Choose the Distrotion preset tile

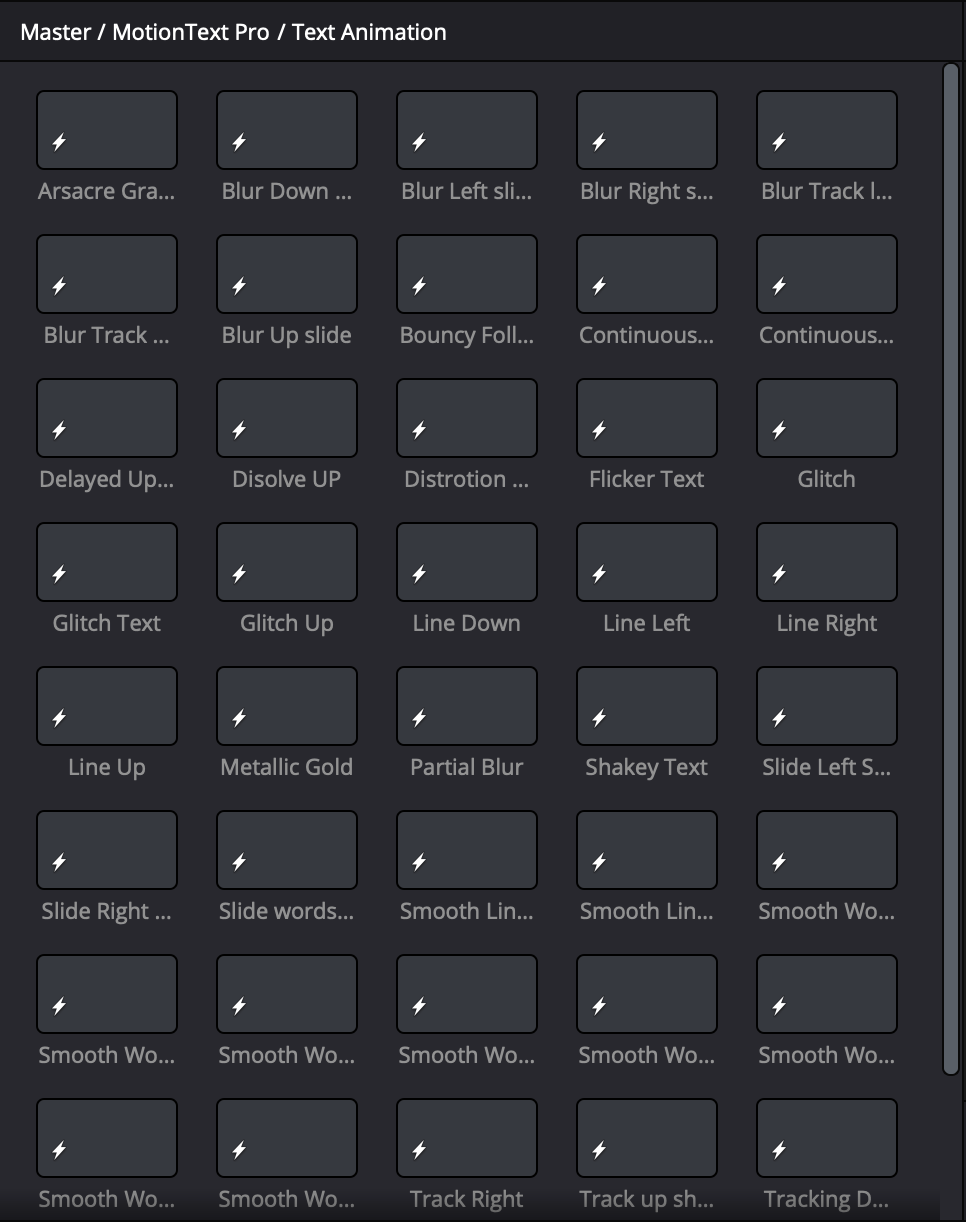[467, 418]
